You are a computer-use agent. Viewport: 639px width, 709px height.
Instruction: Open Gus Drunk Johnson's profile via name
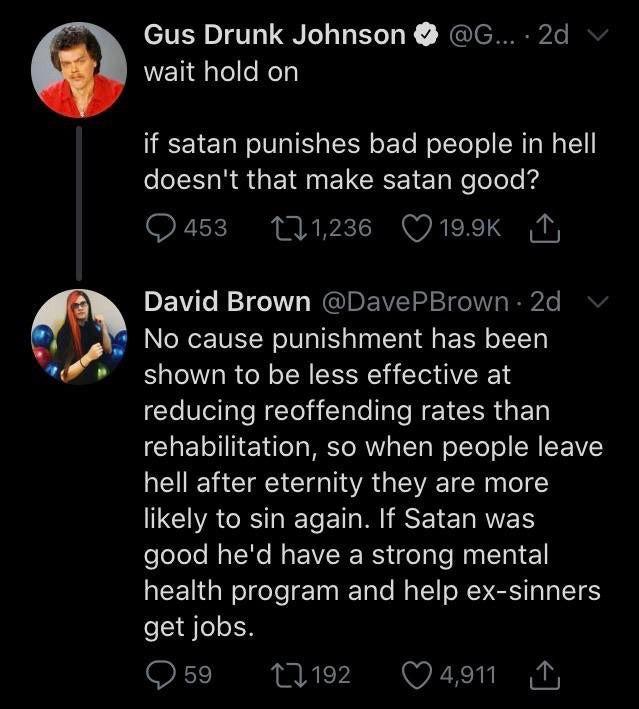(x=275, y=35)
